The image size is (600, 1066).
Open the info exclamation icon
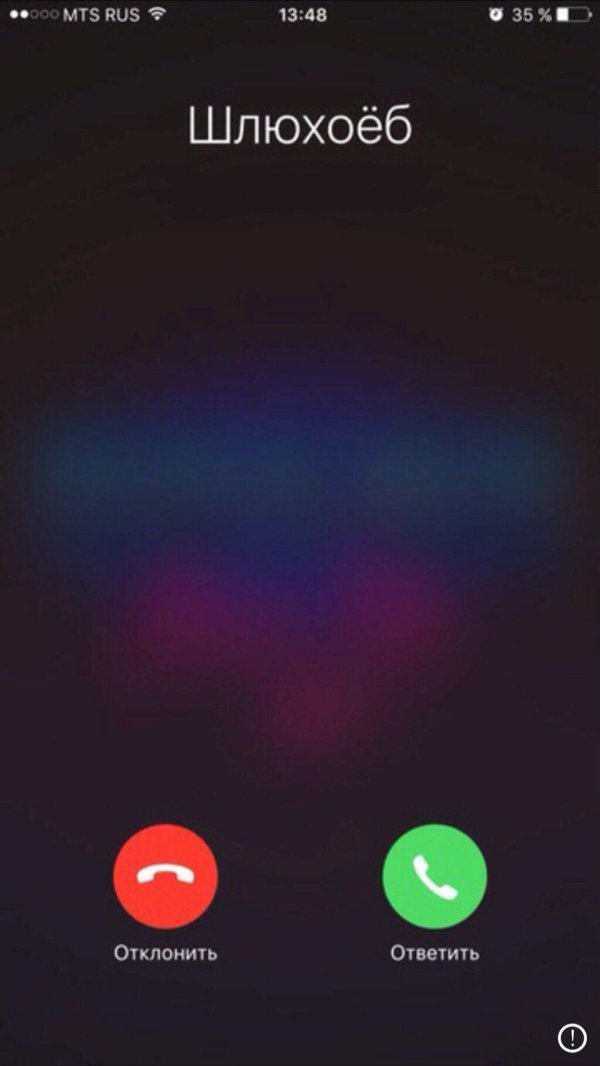tap(572, 1038)
